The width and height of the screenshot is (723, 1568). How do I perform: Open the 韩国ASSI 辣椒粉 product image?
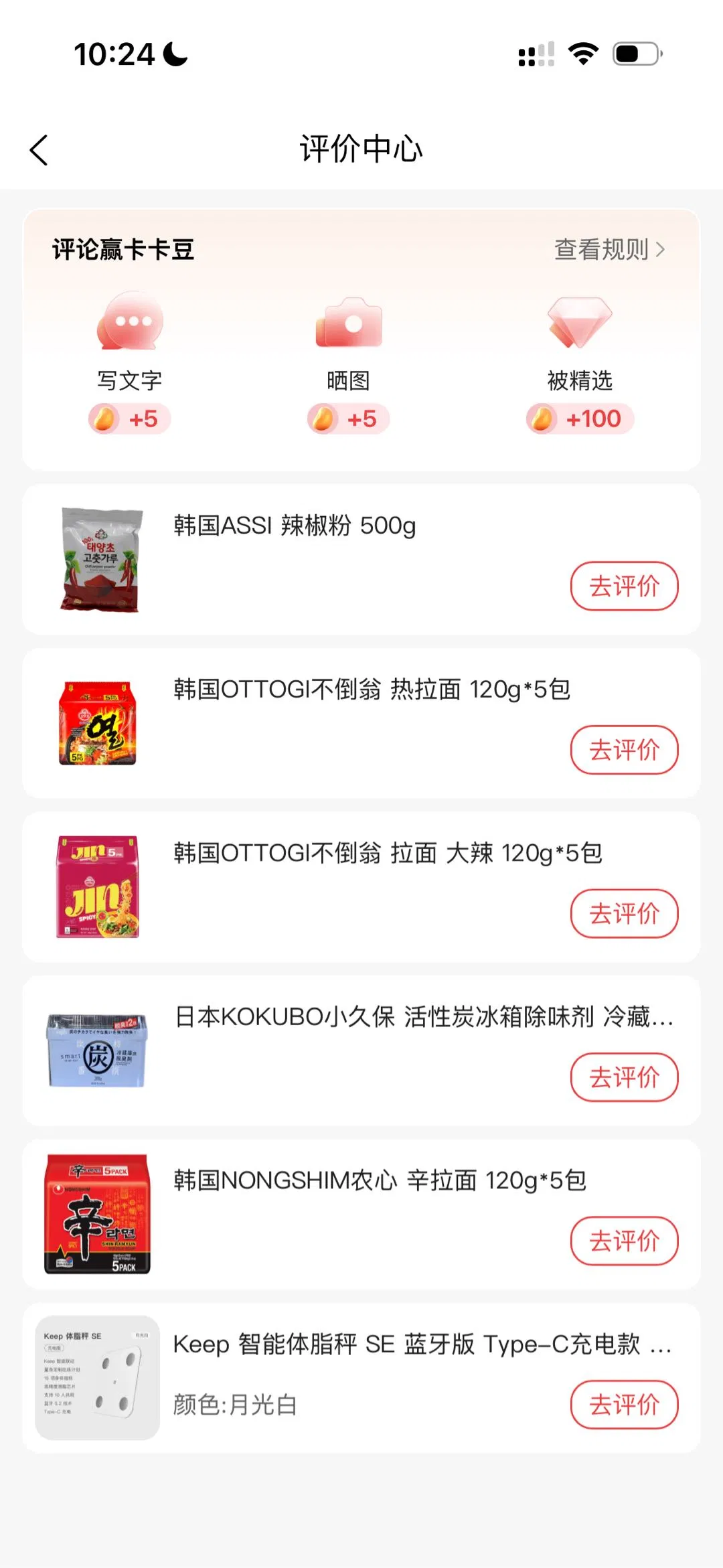point(100,559)
